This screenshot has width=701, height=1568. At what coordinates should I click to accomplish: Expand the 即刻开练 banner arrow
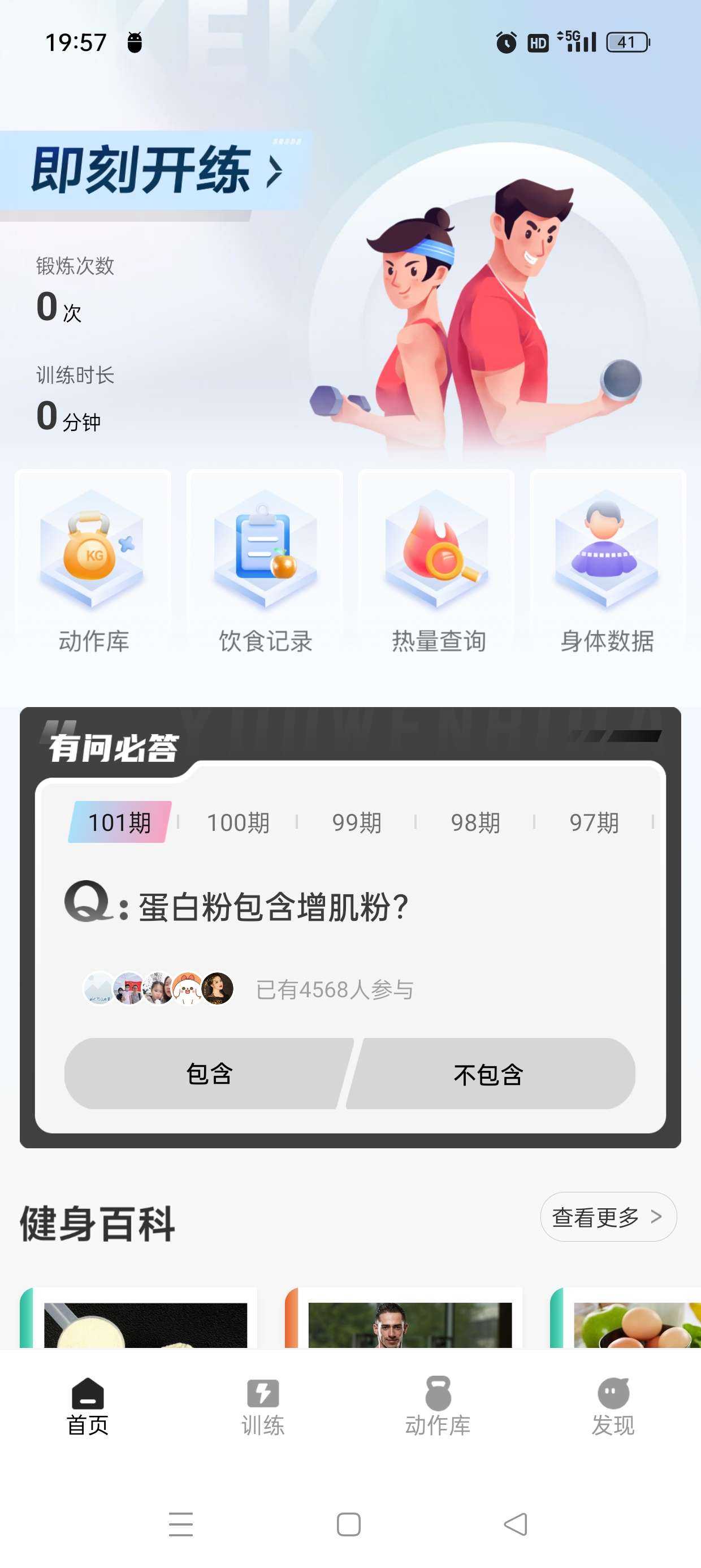pyautogui.click(x=273, y=171)
